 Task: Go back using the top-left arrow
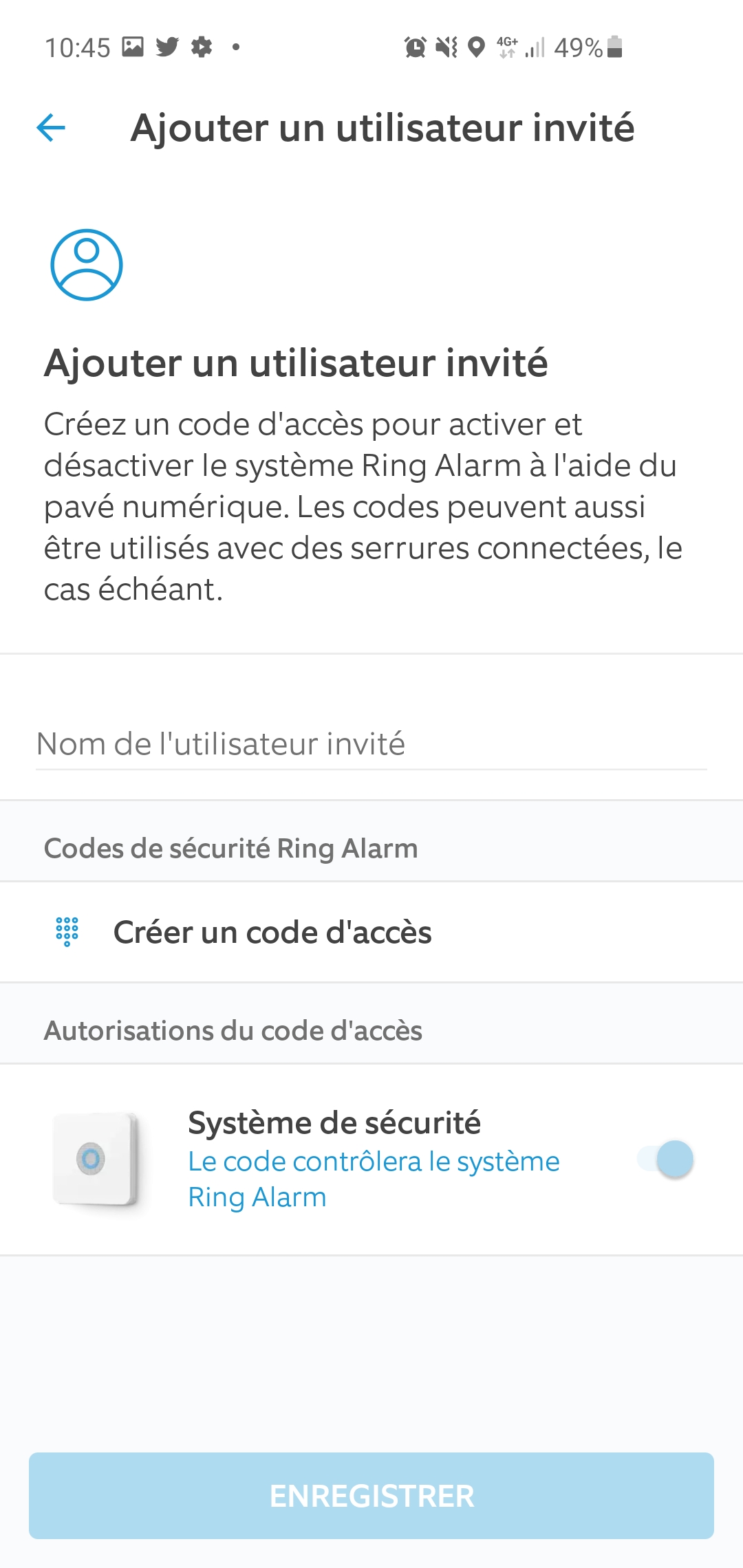(51, 127)
